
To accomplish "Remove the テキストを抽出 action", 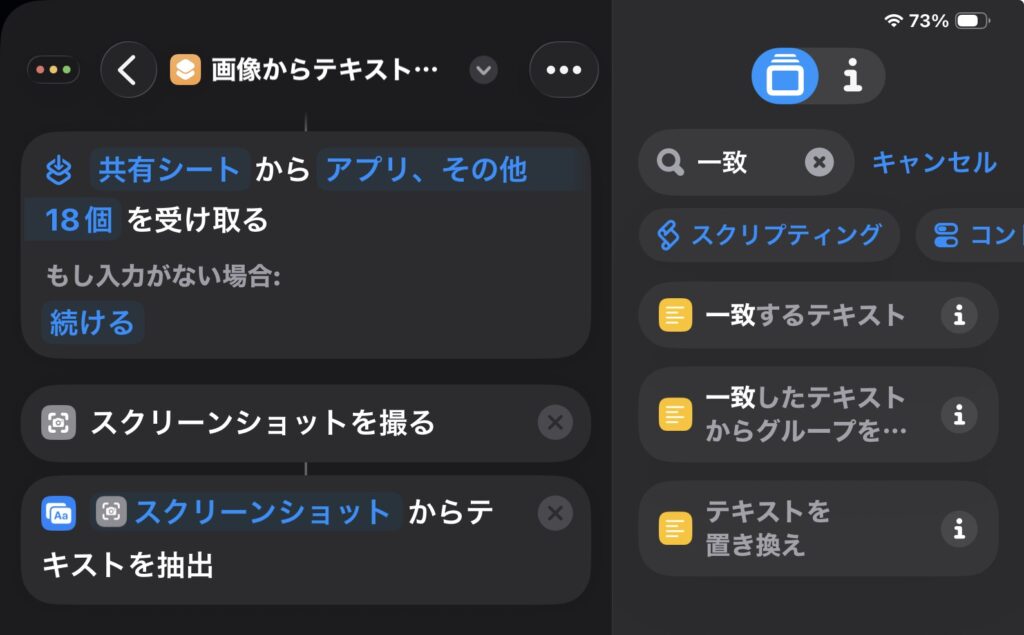I will [x=554, y=514].
